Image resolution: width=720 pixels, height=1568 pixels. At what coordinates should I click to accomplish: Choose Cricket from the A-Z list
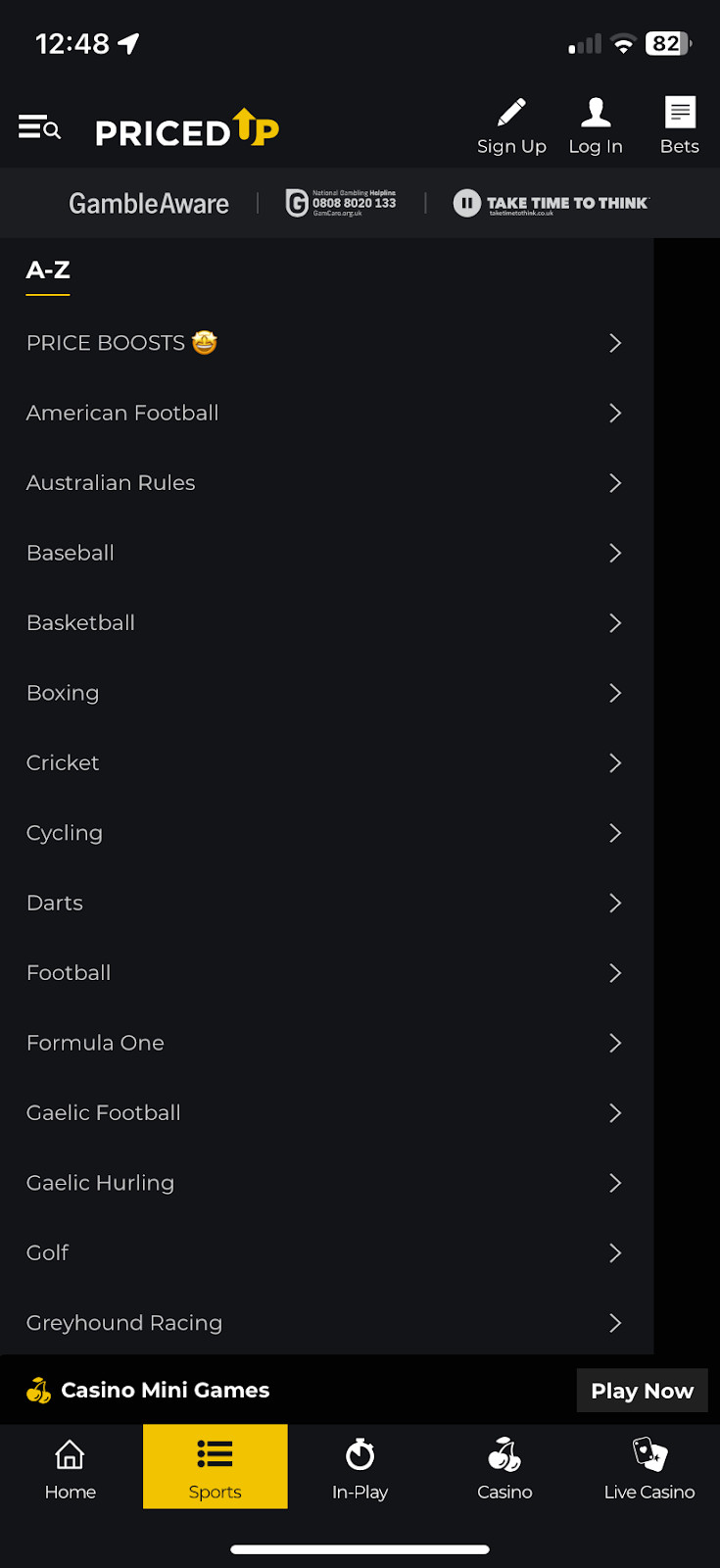click(x=323, y=762)
